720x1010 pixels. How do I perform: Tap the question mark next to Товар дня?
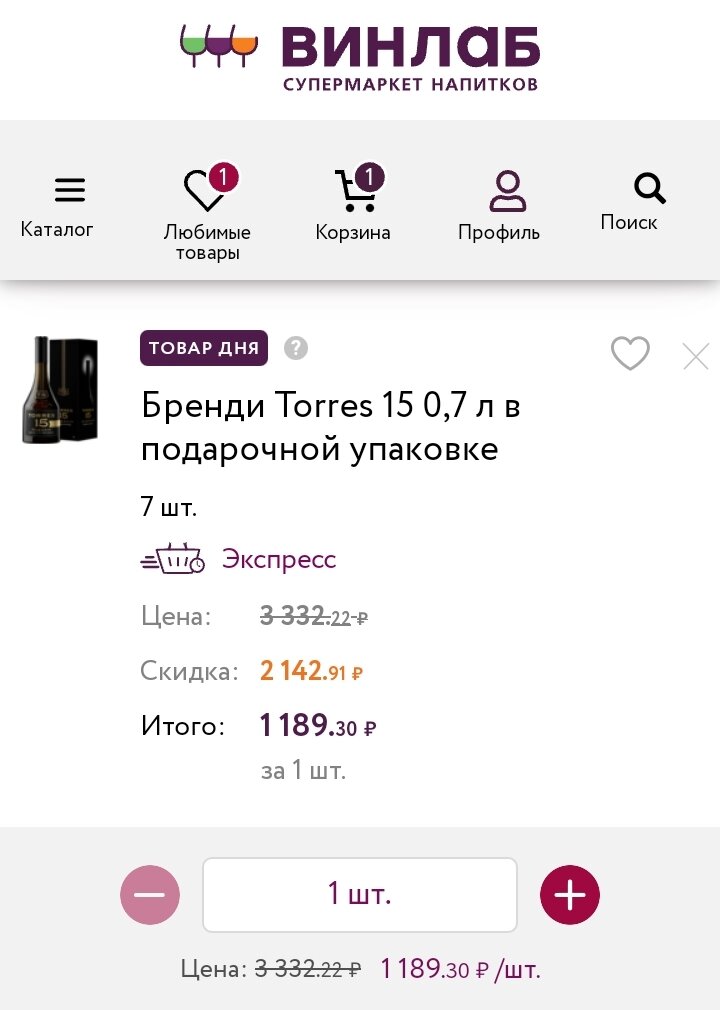coord(296,348)
